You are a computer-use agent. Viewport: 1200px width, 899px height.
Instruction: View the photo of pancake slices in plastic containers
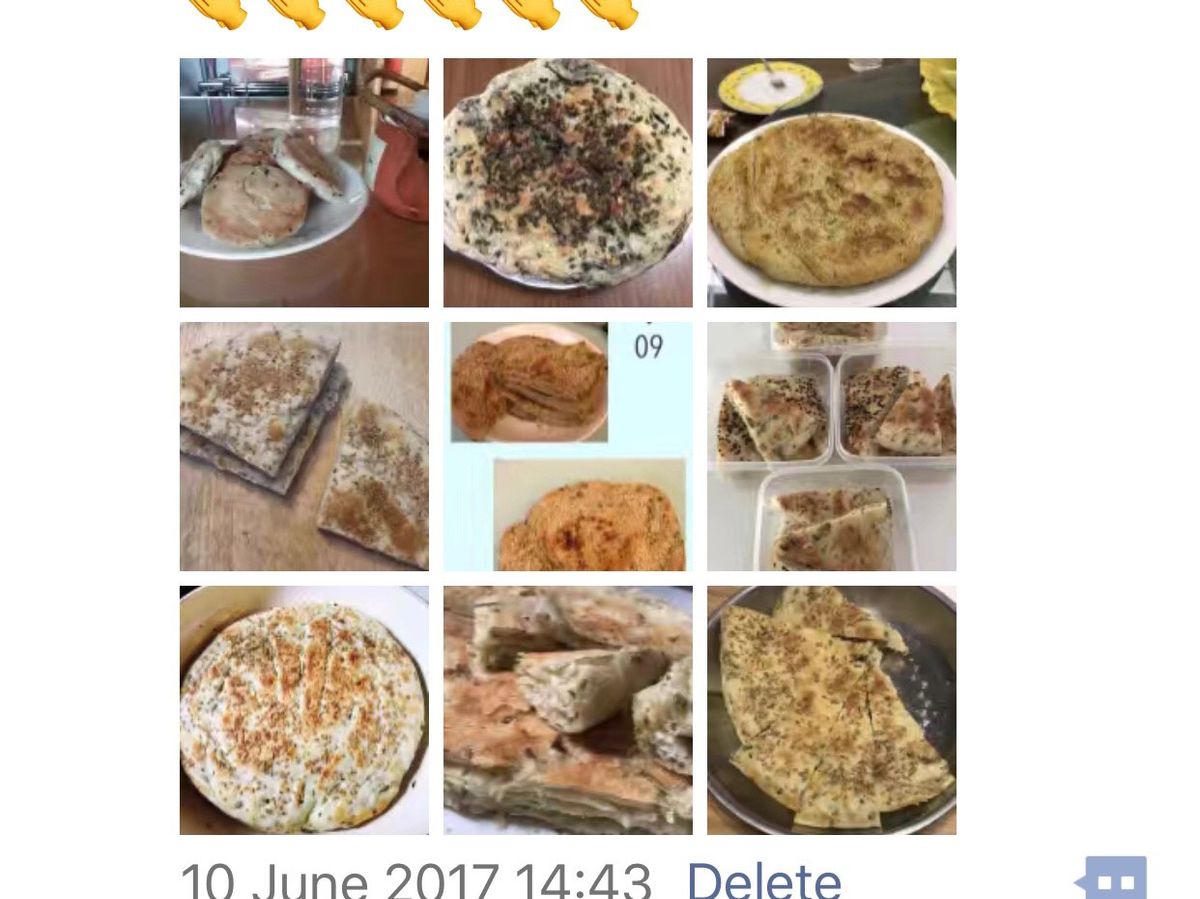[x=831, y=446]
